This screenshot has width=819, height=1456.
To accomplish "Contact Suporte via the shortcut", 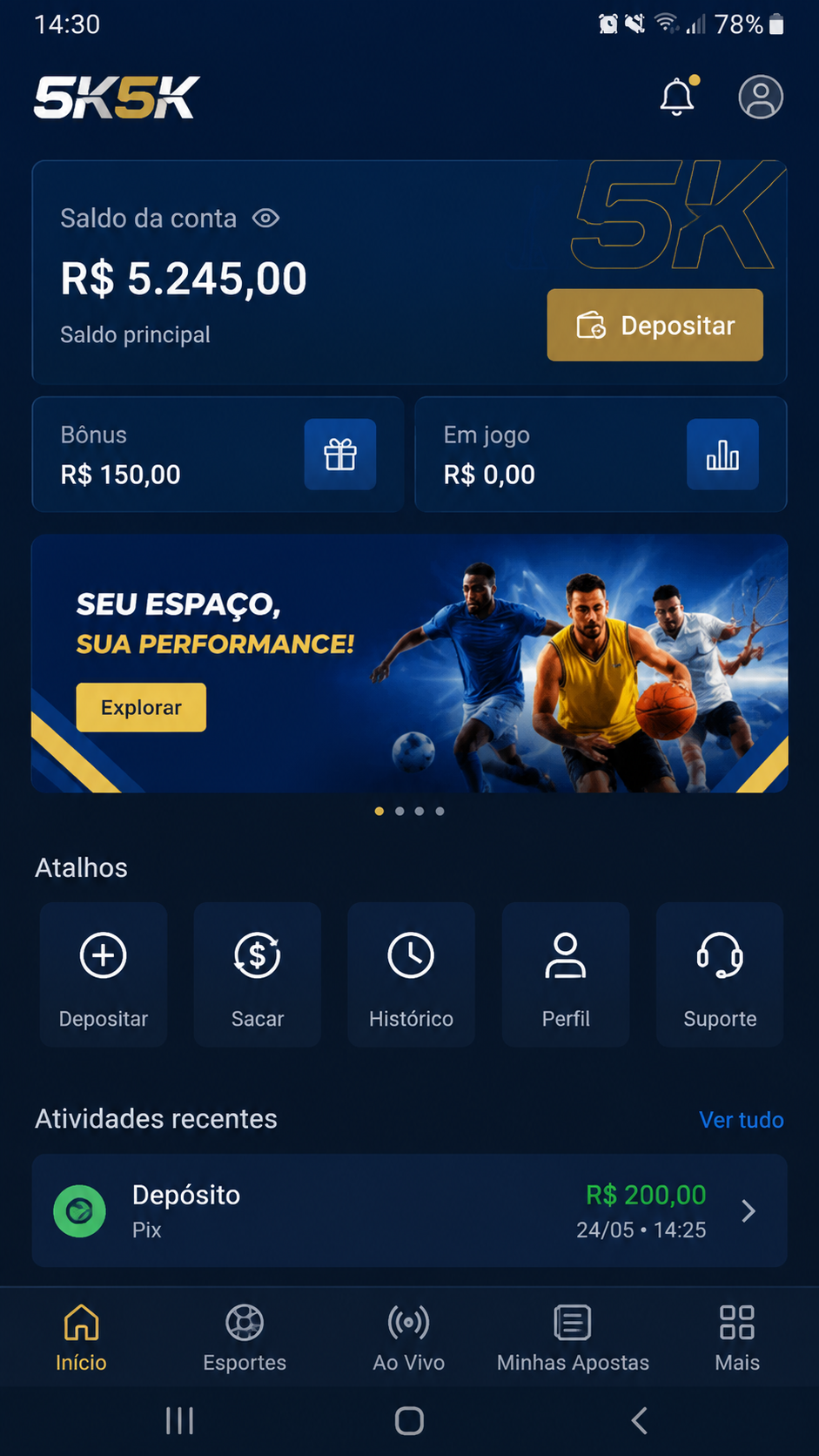I will click(x=720, y=974).
